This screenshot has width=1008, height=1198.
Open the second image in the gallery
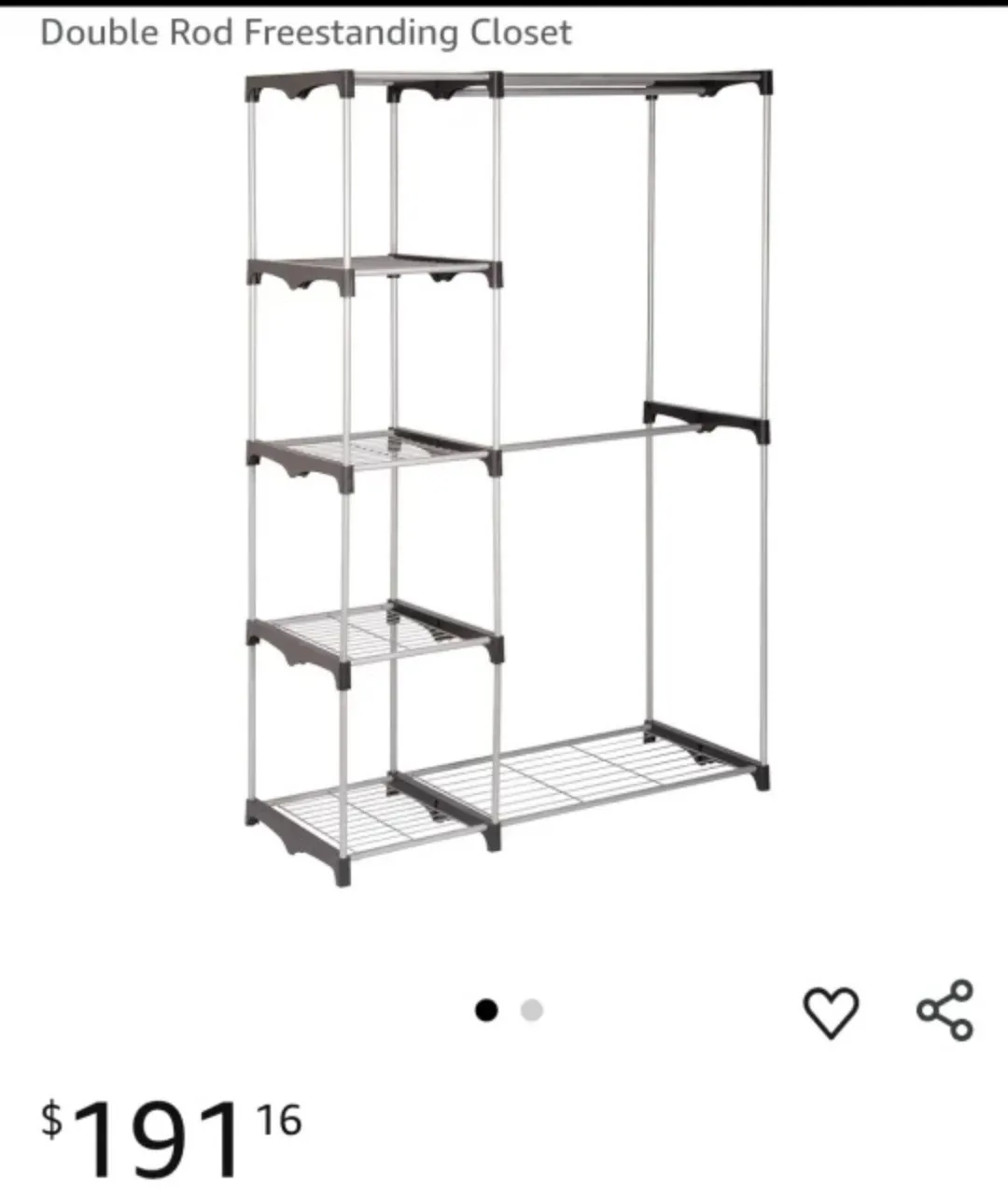coord(531,1010)
